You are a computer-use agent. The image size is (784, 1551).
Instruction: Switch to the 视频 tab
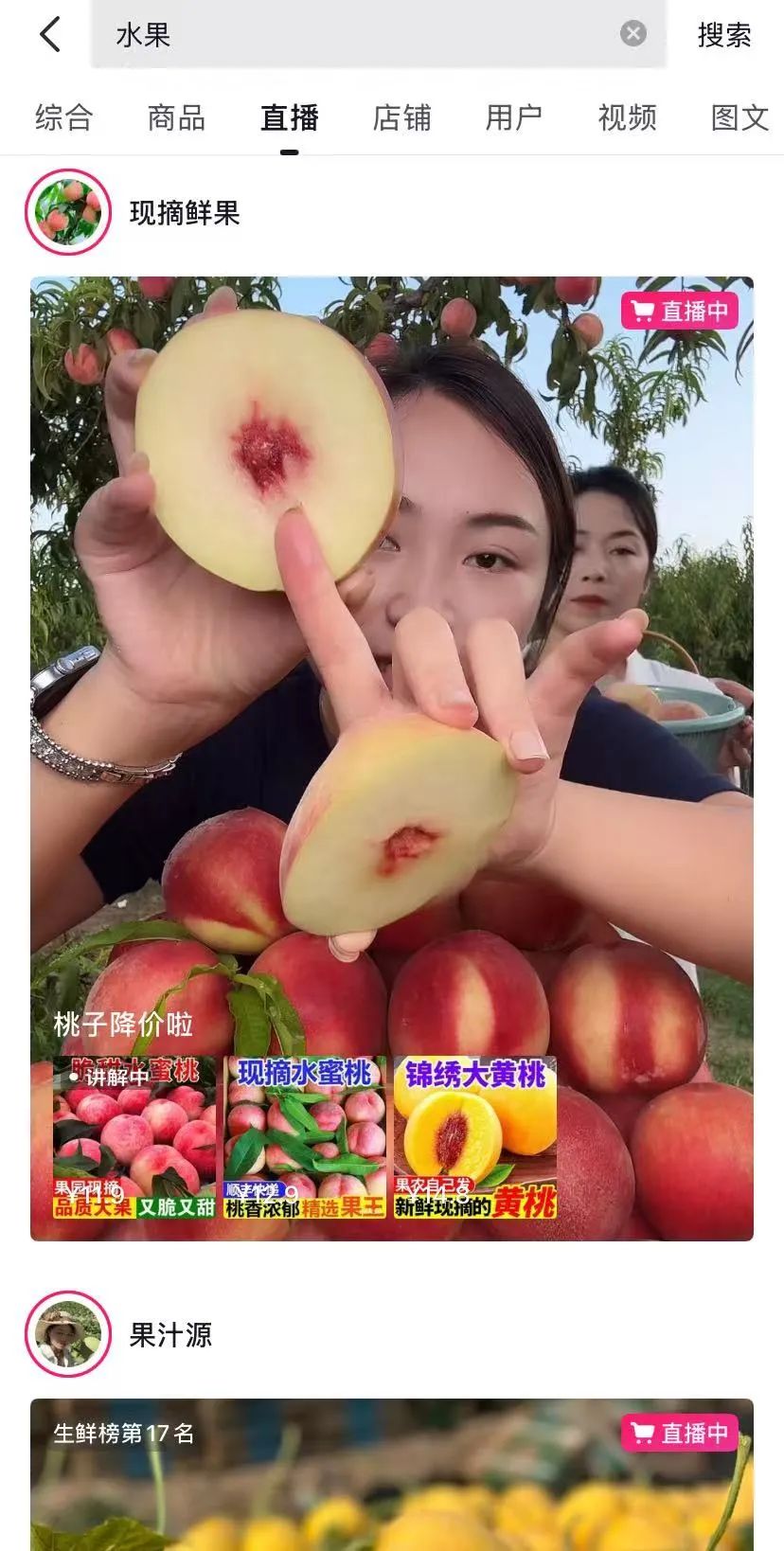click(x=627, y=118)
